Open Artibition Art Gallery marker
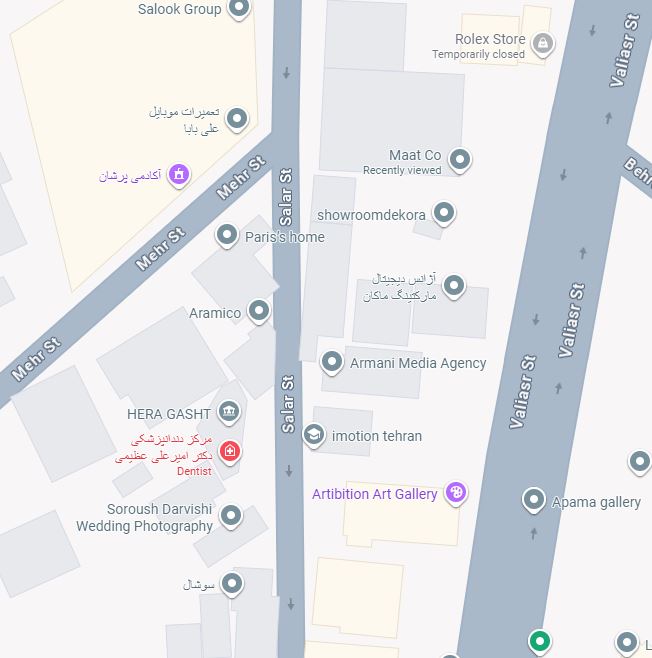652x658 pixels. point(456,492)
